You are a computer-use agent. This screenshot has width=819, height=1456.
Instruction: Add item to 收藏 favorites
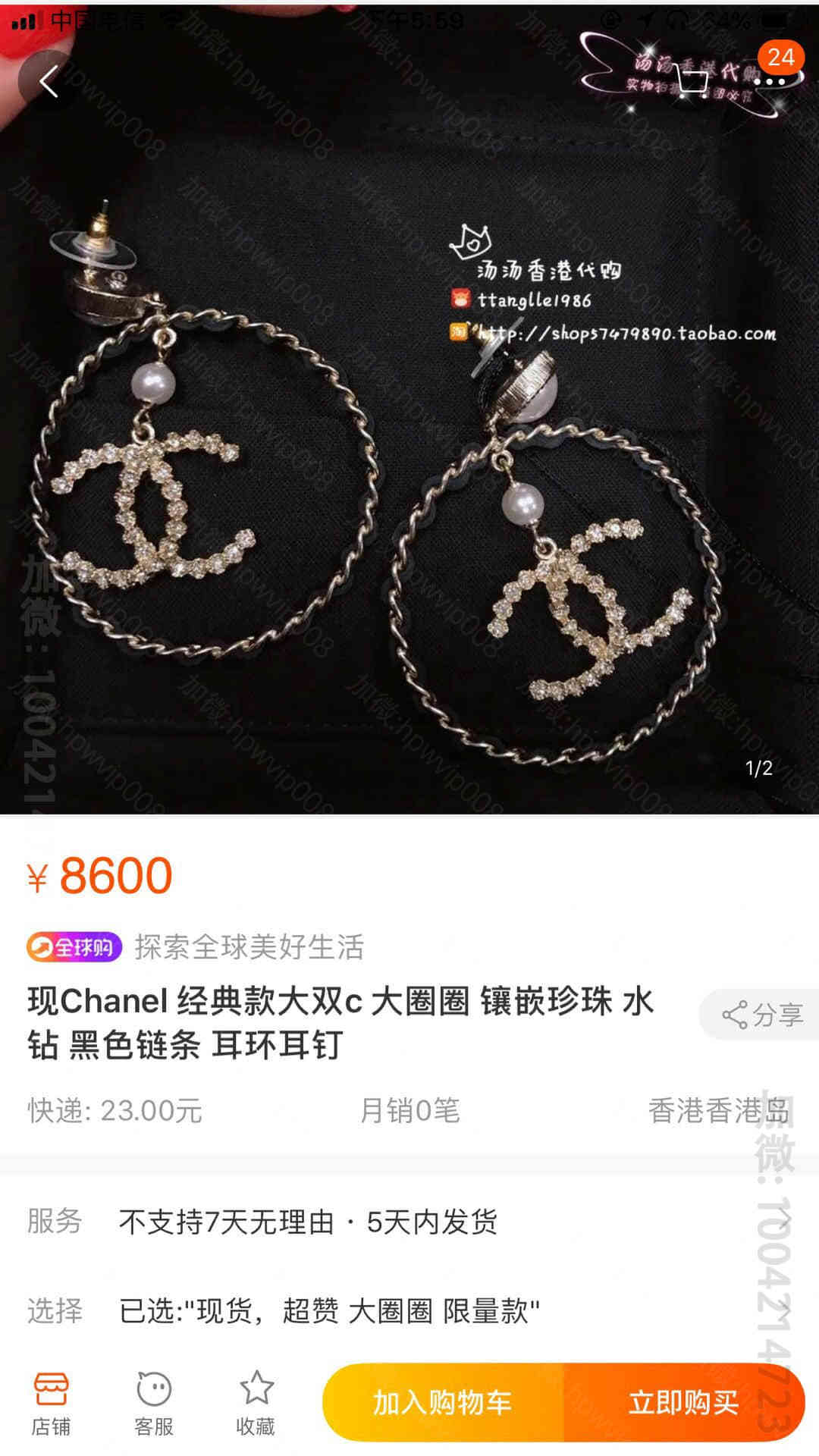pyautogui.click(x=256, y=1403)
